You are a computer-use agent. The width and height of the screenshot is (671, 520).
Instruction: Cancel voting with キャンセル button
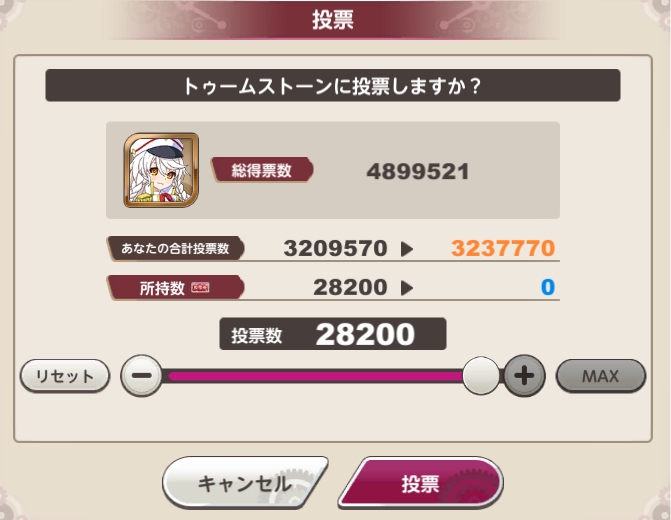[244, 484]
